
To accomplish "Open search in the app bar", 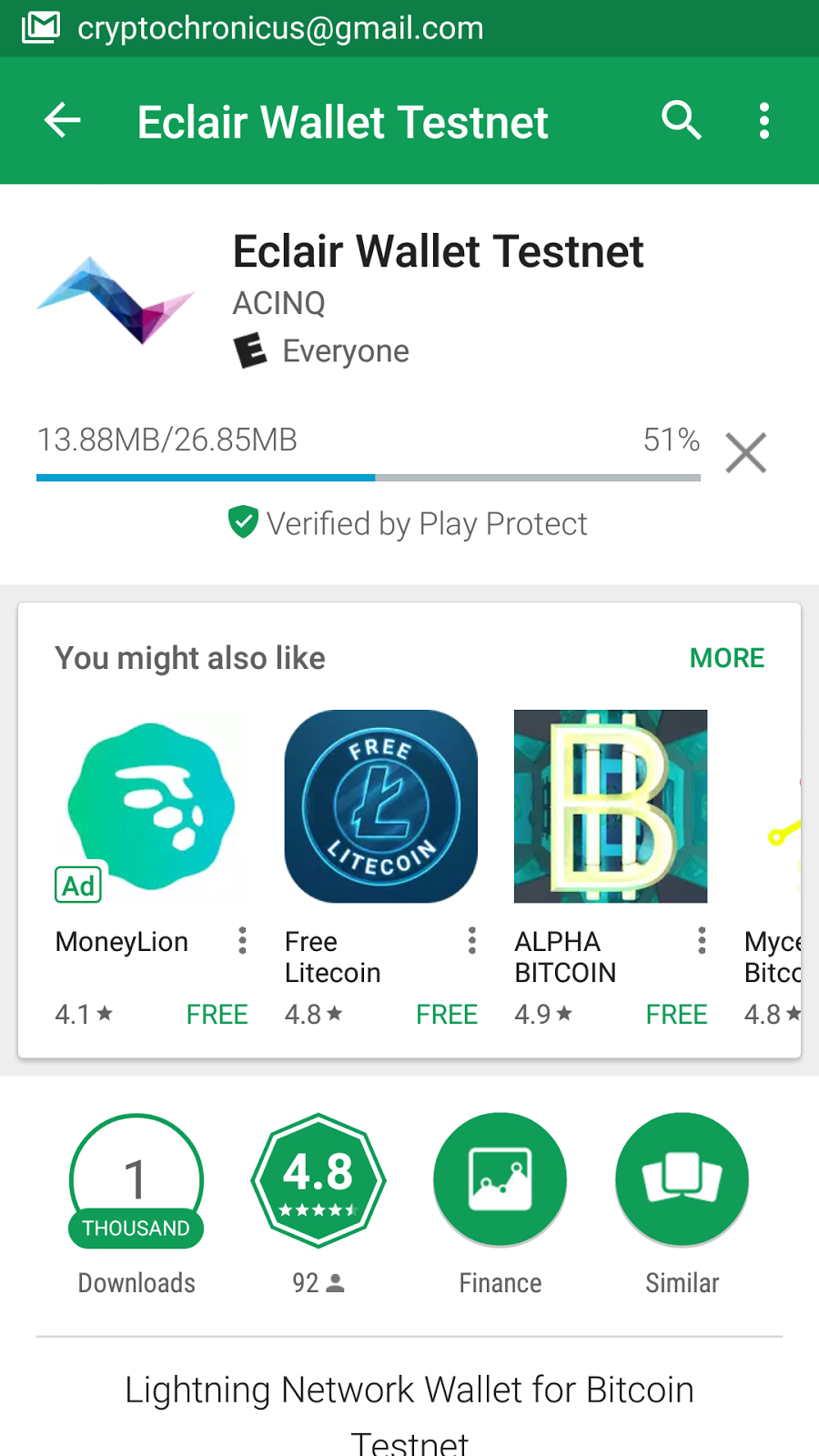I will click(682, 120).
